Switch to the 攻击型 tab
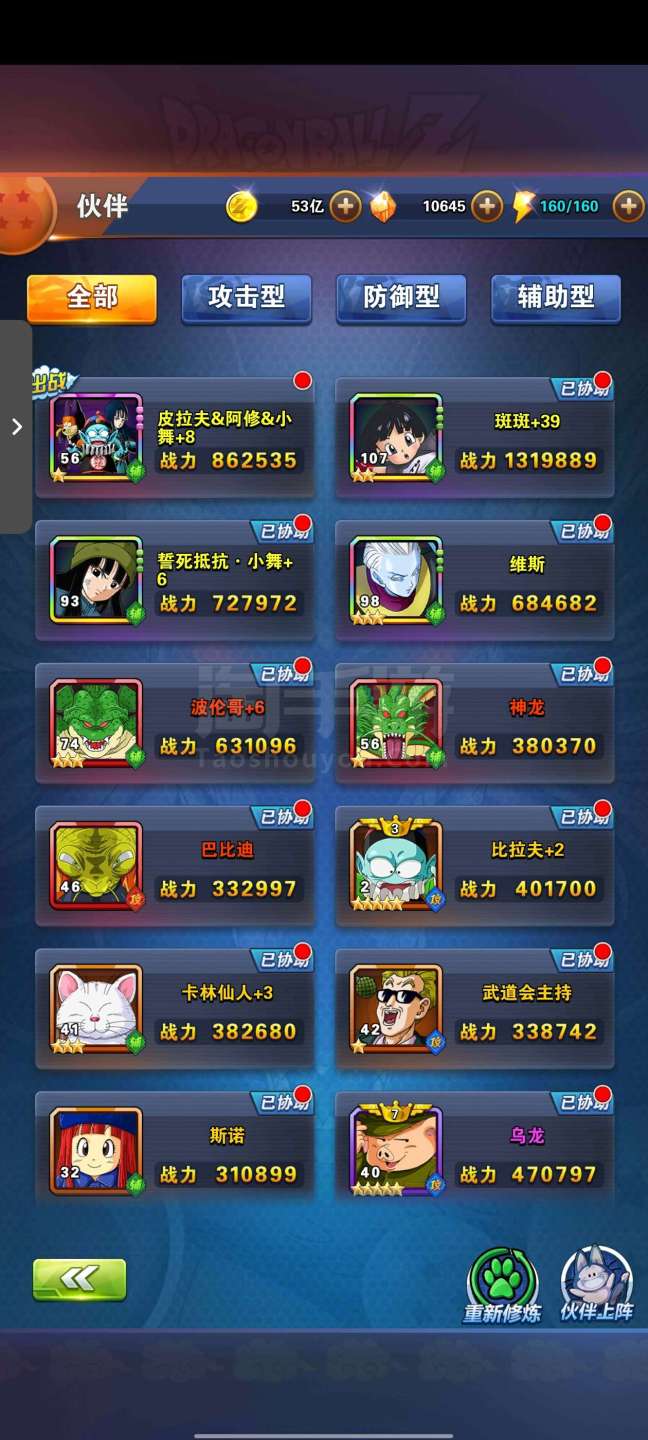The width and height of the screenshot is (648, 1440). (246, 298)
